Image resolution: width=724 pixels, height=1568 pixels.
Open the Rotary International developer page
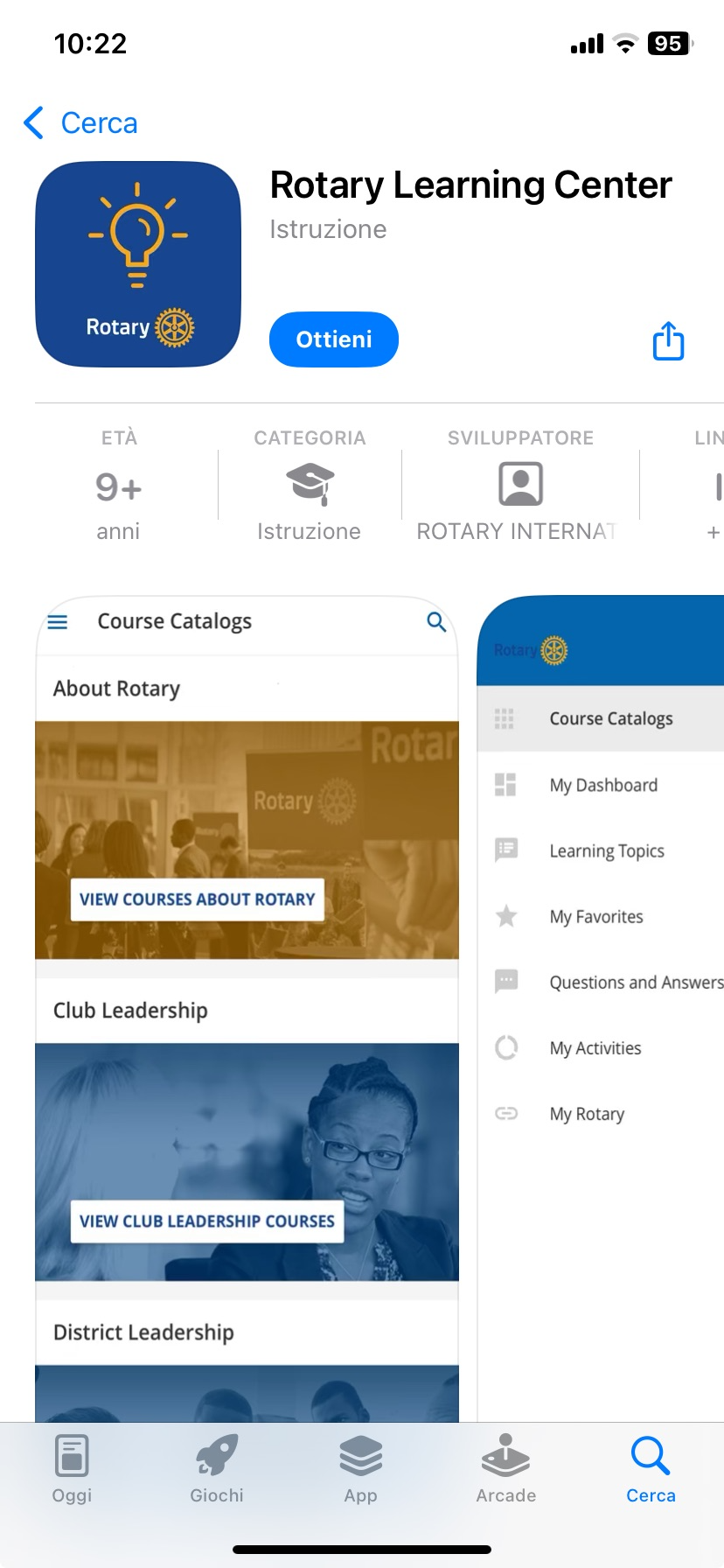tap(520, 487)
